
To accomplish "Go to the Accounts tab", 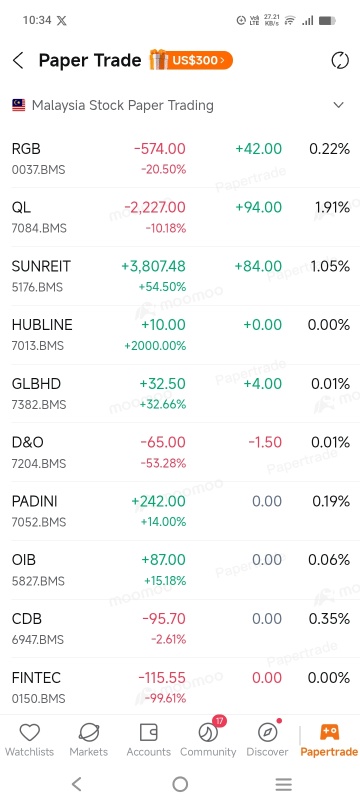I will click(149, 739).
